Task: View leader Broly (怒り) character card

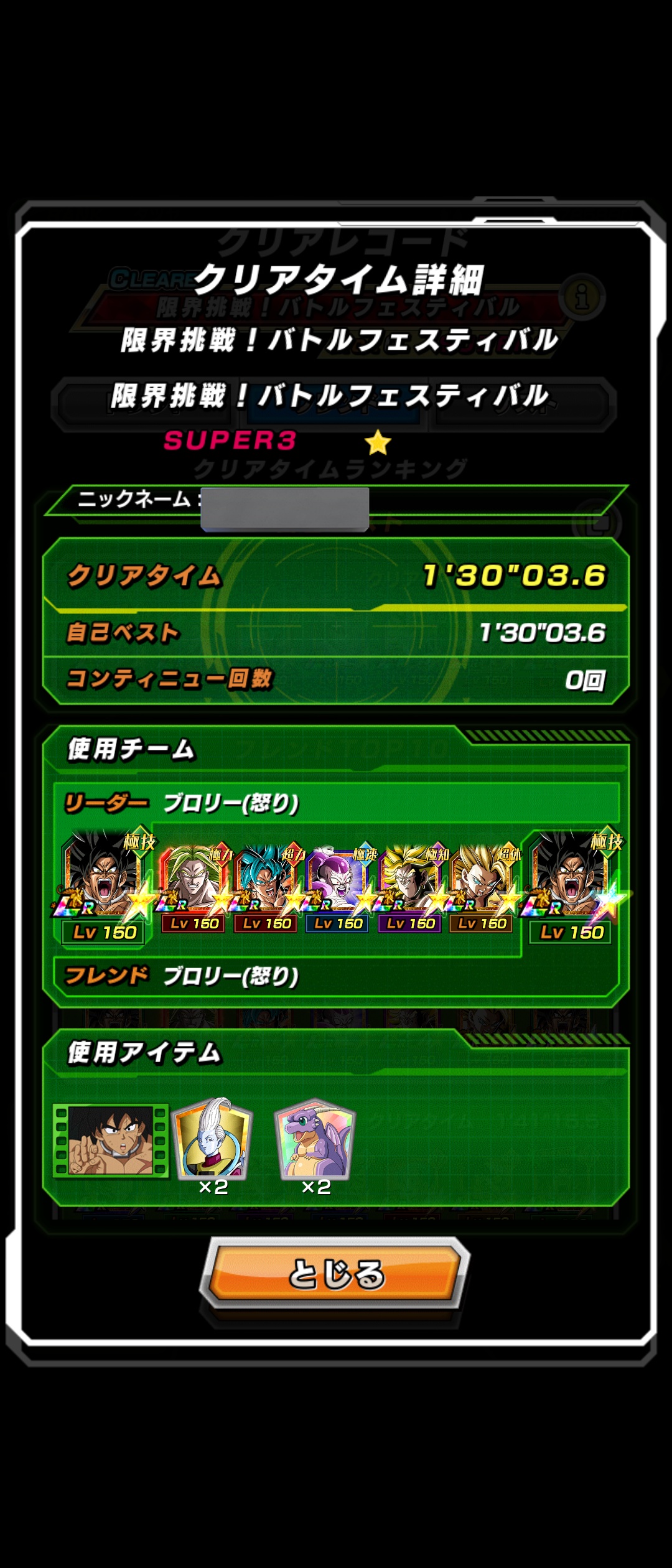Action: pos(104,879)
